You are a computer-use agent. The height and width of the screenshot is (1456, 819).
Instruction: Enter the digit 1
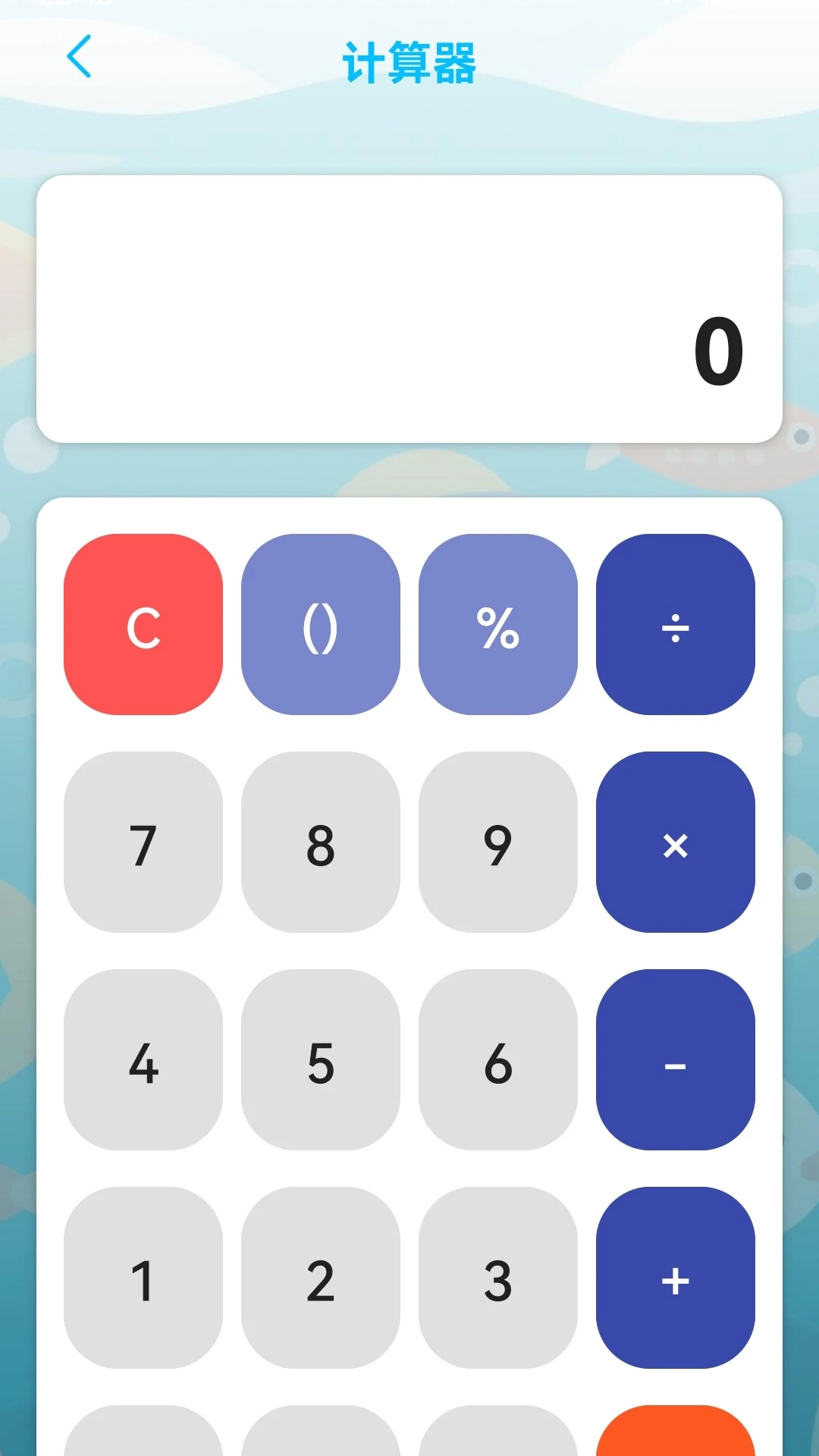point(143,1278)
